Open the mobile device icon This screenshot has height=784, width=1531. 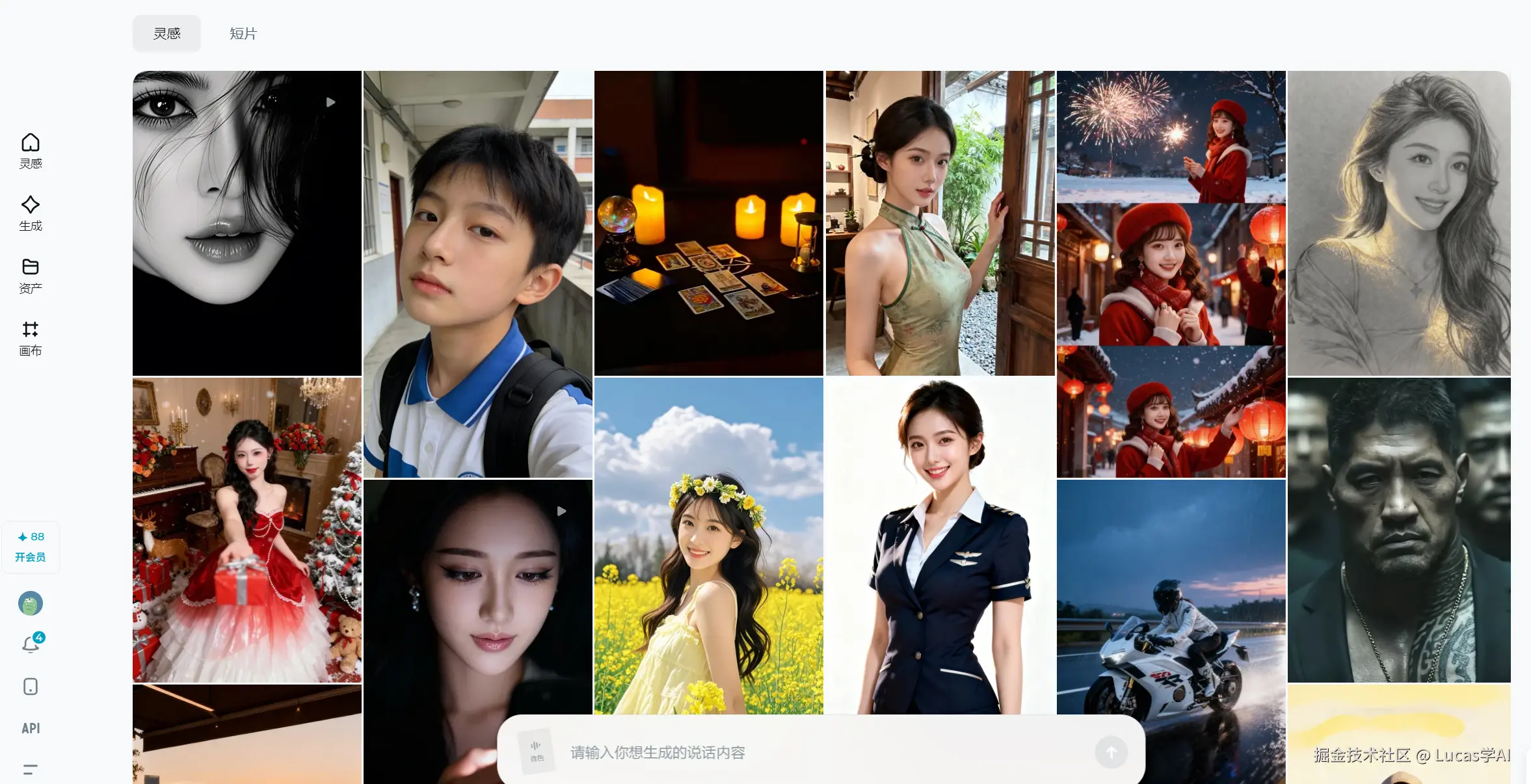pos(31,686)
